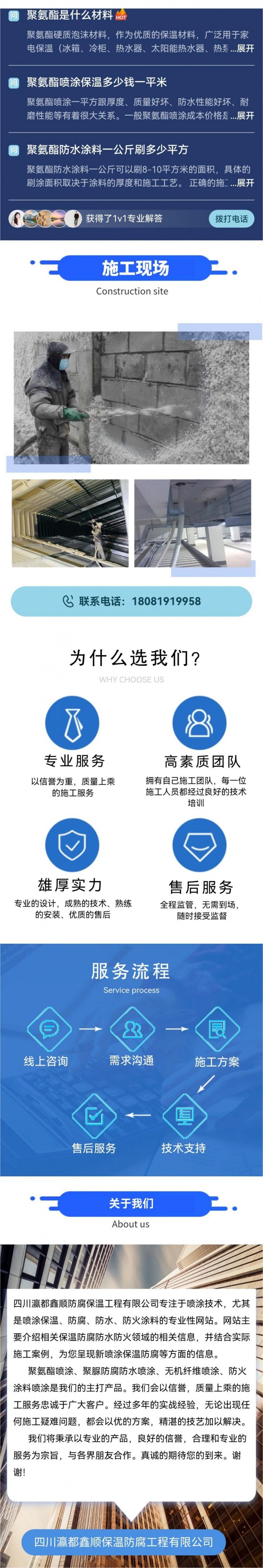Tap the 拨打电话 button
Viewport: 263px width, 1568px height.
point(231,219)
